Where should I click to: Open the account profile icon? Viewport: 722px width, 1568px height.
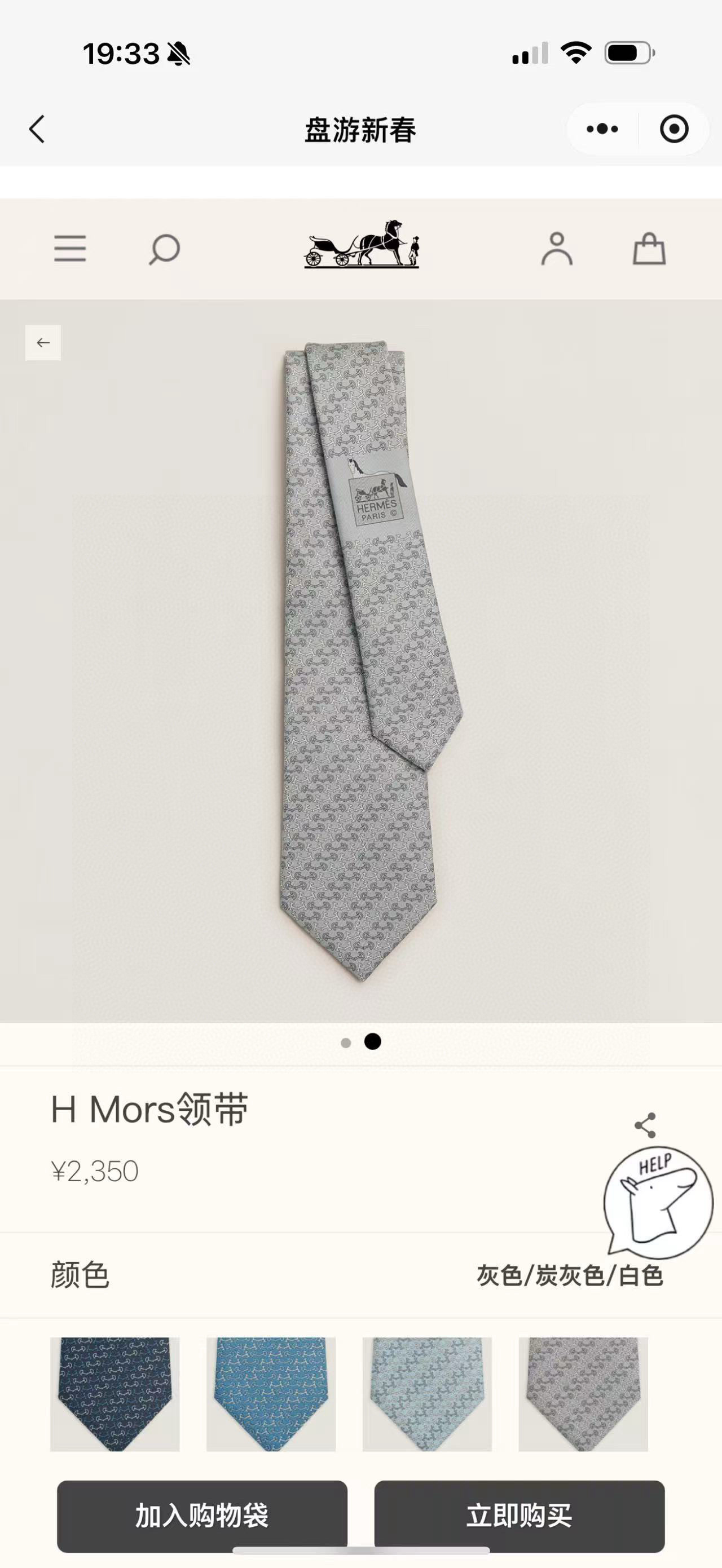coord(556,249)
